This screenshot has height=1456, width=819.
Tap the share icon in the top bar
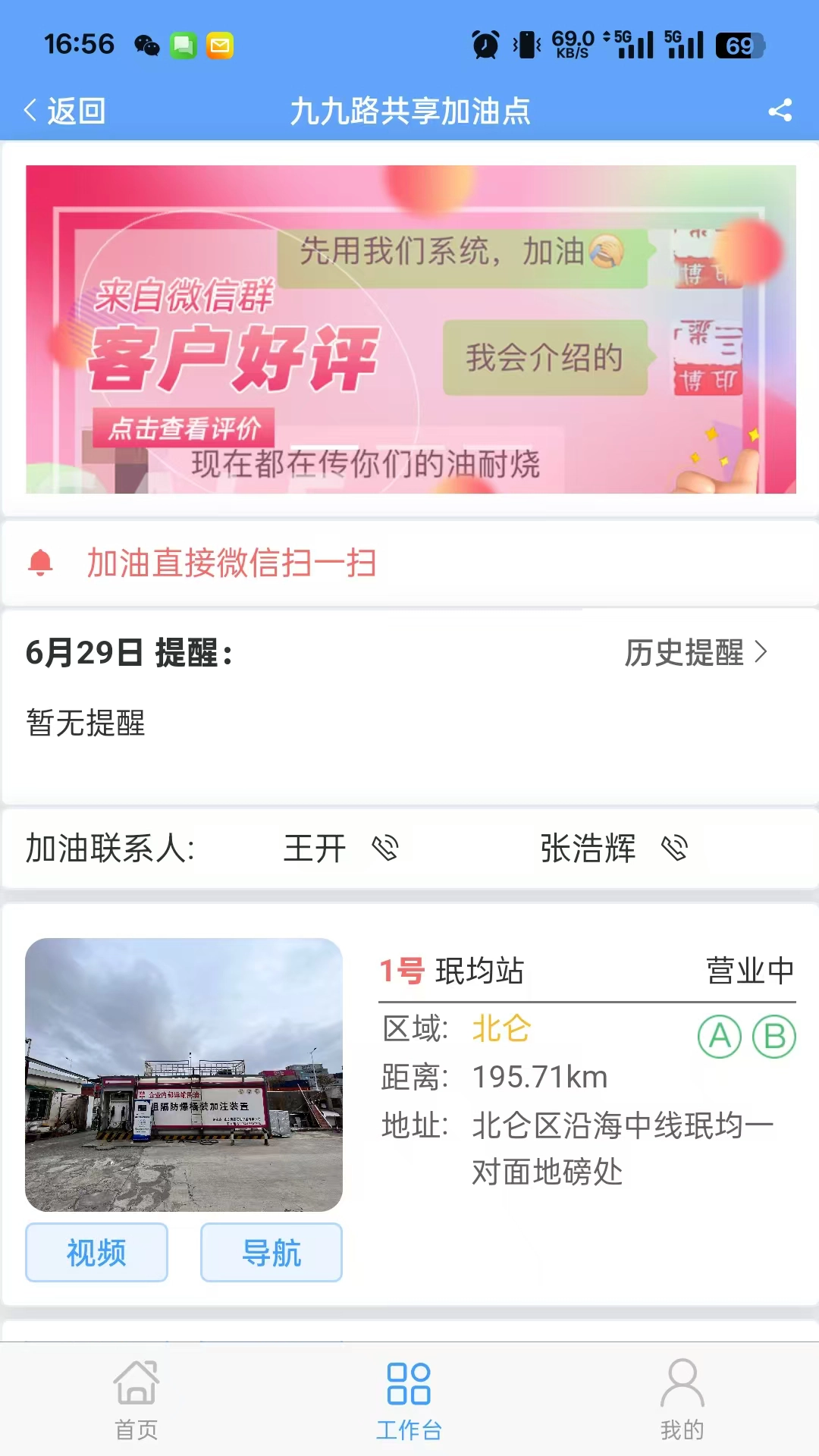pyautogui.click(x=781, y=111)
